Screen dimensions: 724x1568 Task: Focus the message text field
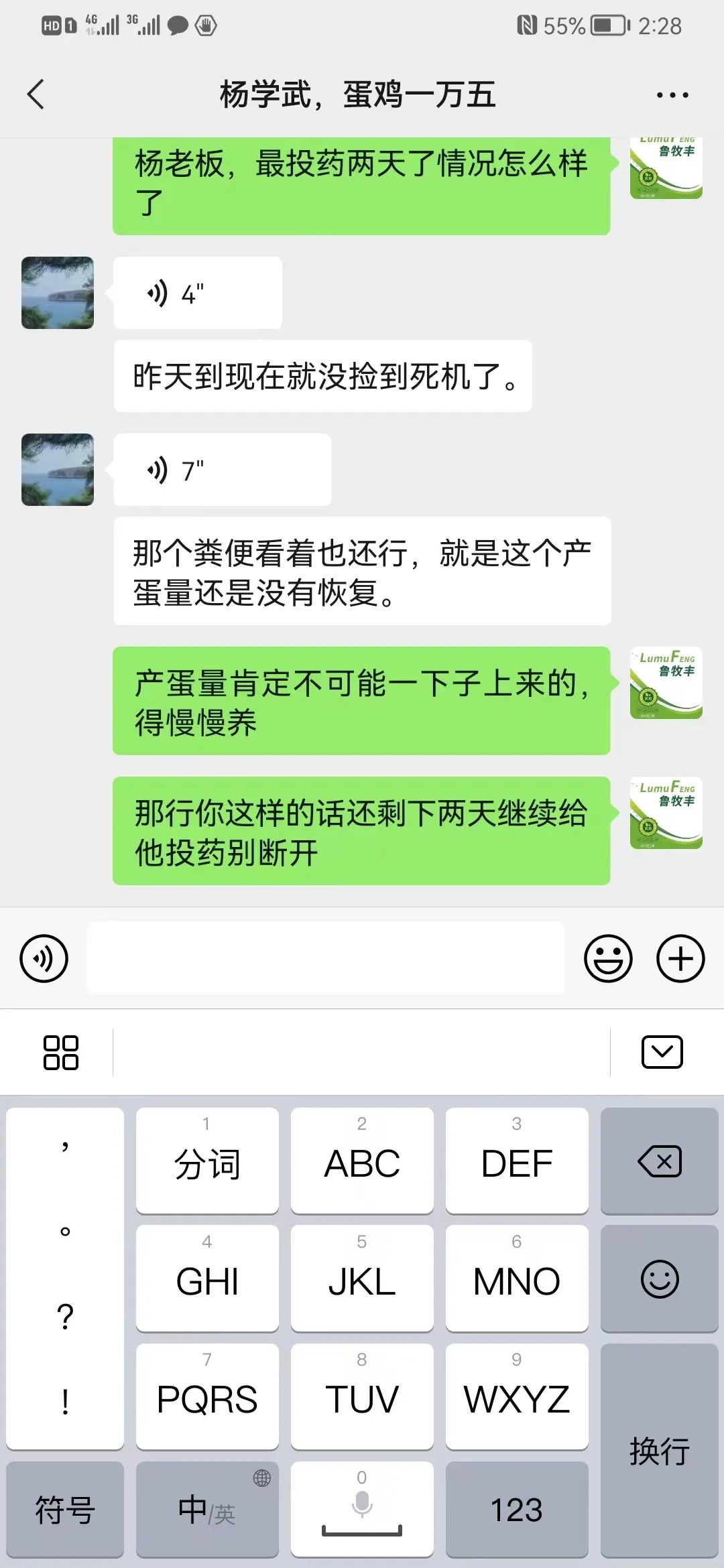[326, 958]
